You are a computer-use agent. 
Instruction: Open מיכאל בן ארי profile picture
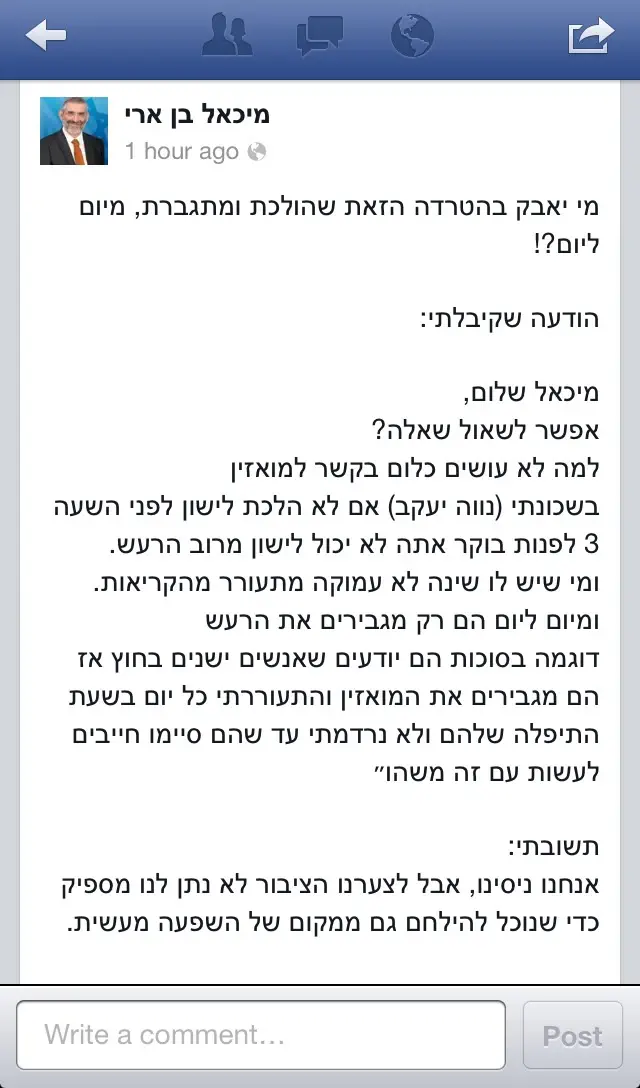pos(74,131)
